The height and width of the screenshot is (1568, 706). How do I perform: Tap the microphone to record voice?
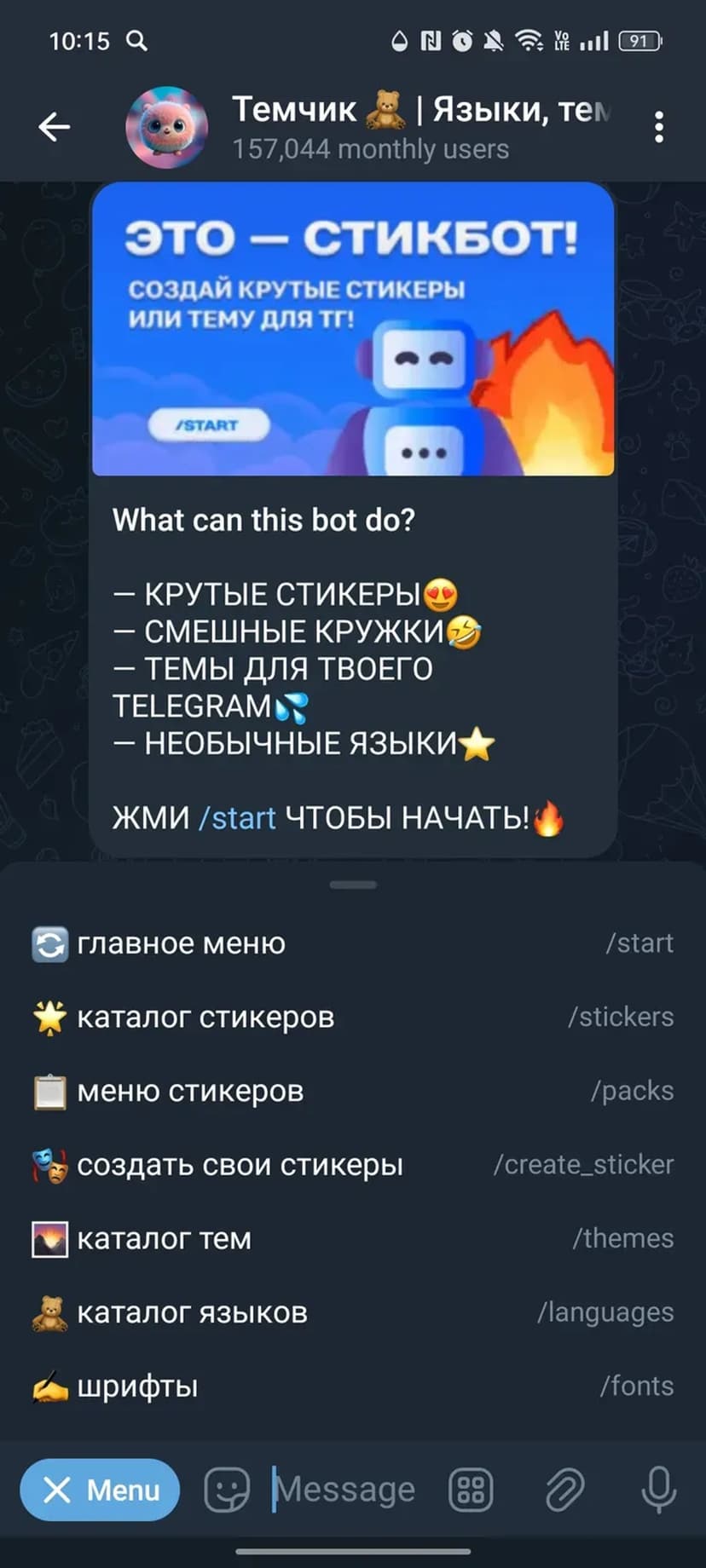click(658, 1490)
